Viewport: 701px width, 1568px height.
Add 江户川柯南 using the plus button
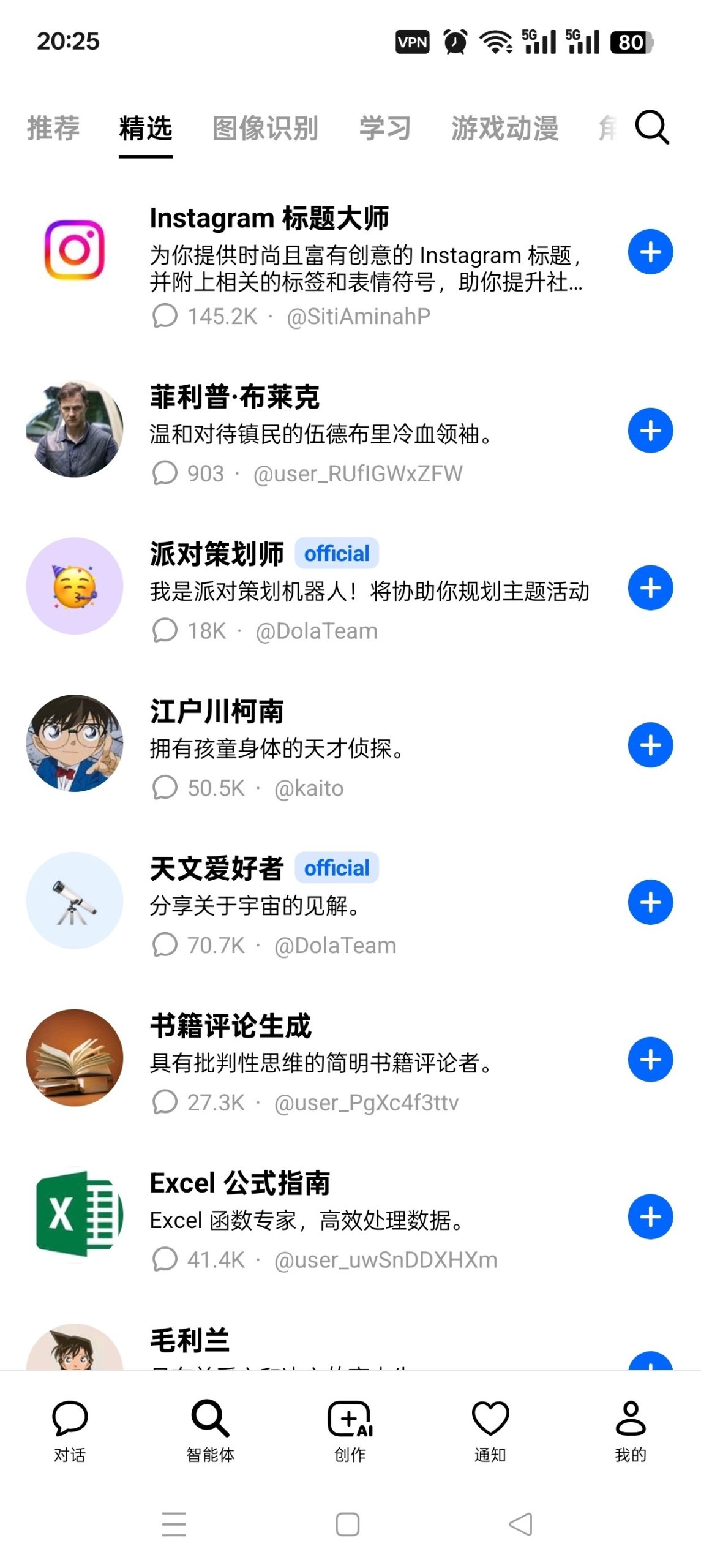click(x=650, y=745)
